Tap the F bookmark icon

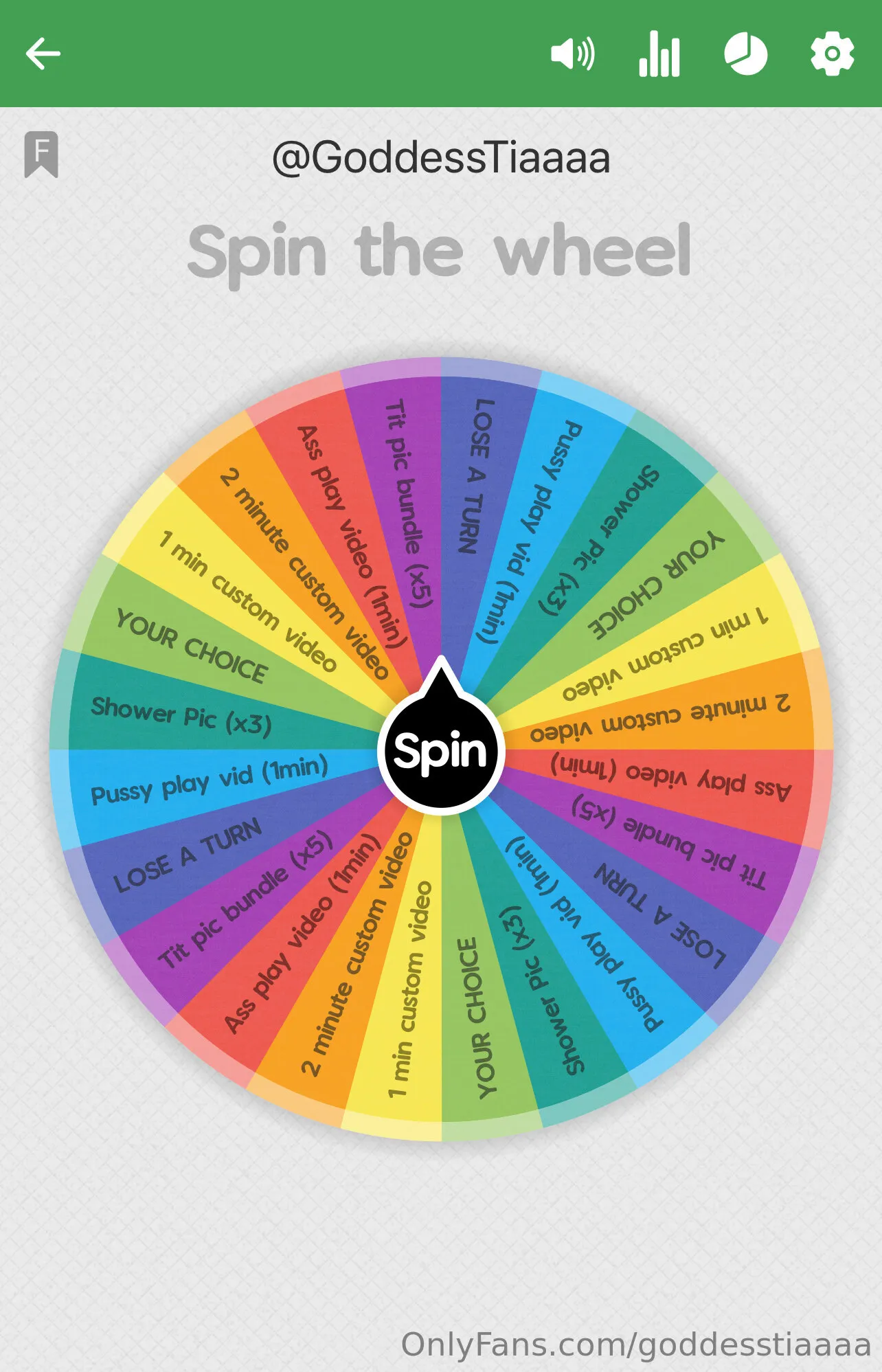tap(41, 154)
